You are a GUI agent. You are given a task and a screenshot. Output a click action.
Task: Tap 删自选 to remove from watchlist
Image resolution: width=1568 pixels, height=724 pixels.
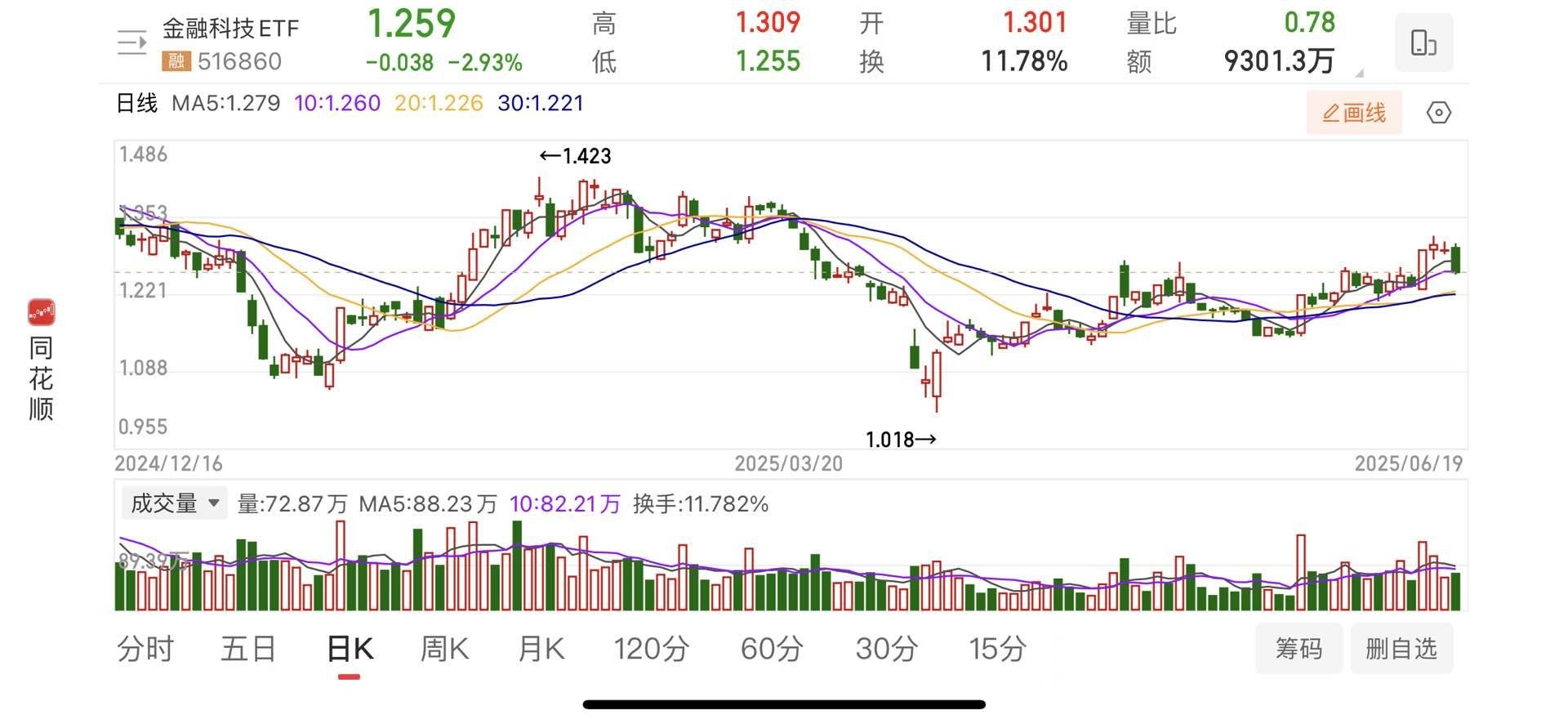coord(1401,649)
